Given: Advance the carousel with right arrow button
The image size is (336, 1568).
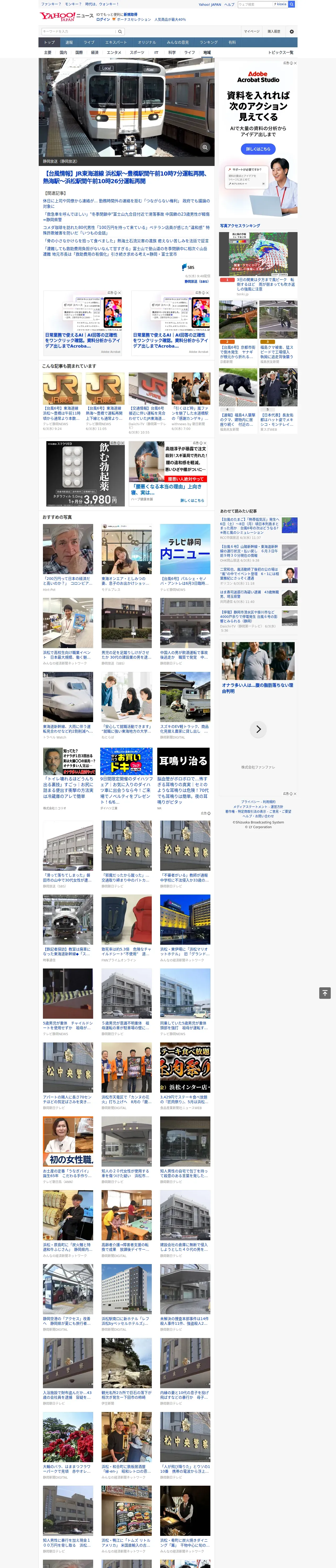Looking at the screenshot, I should pyautogui.click(x=259, y=729).
